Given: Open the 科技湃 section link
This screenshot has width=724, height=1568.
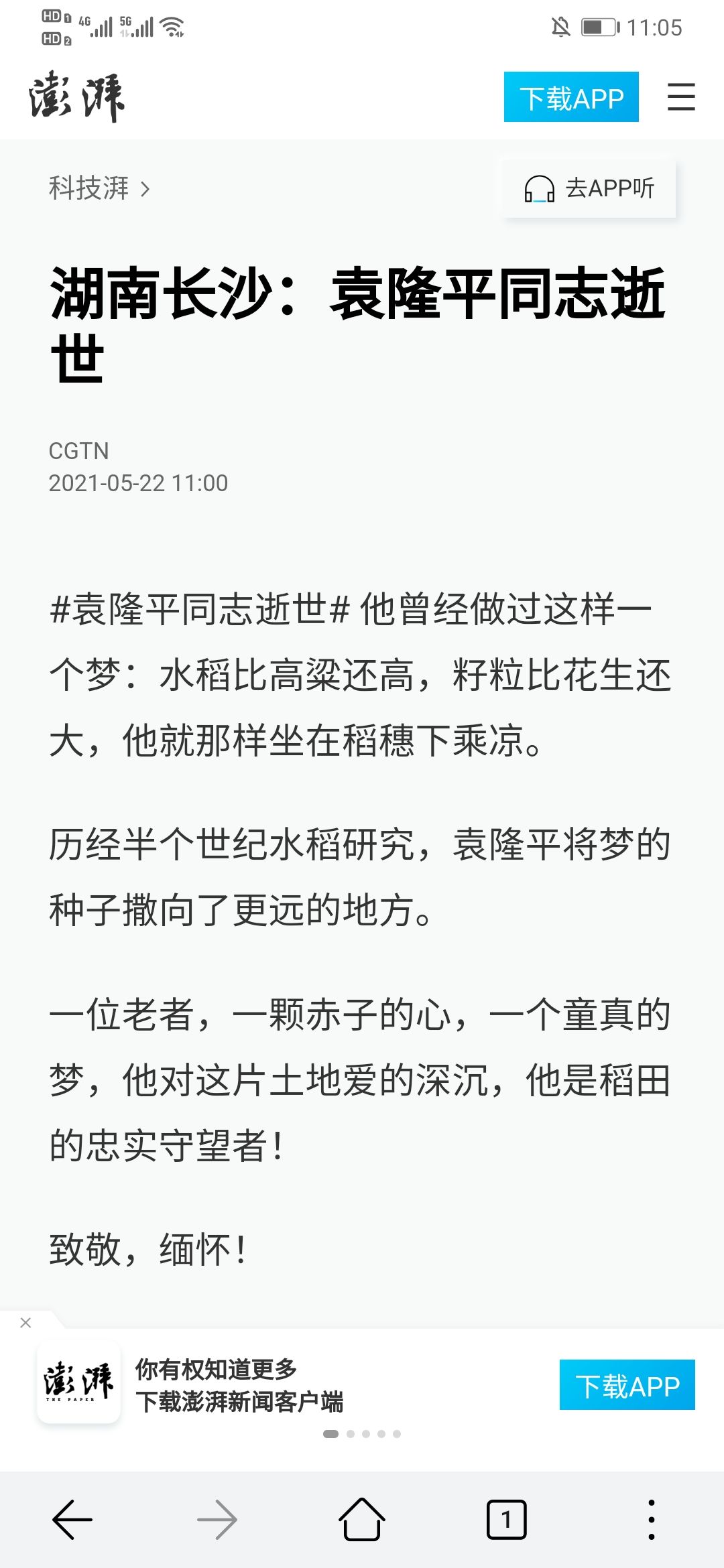Looking at the screenshot, I should [99, 188].
